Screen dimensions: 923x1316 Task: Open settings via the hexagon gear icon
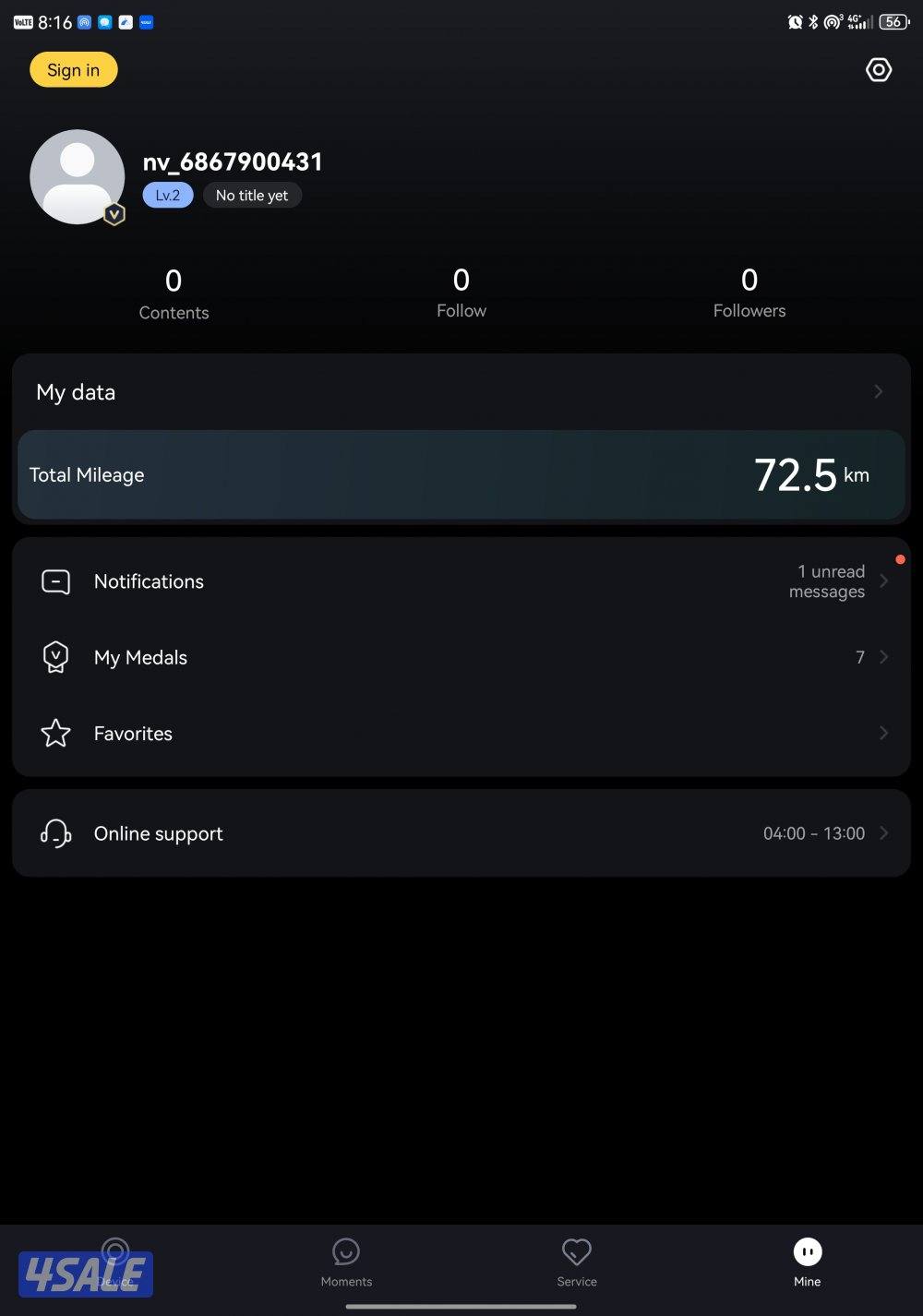pos(878,70)
